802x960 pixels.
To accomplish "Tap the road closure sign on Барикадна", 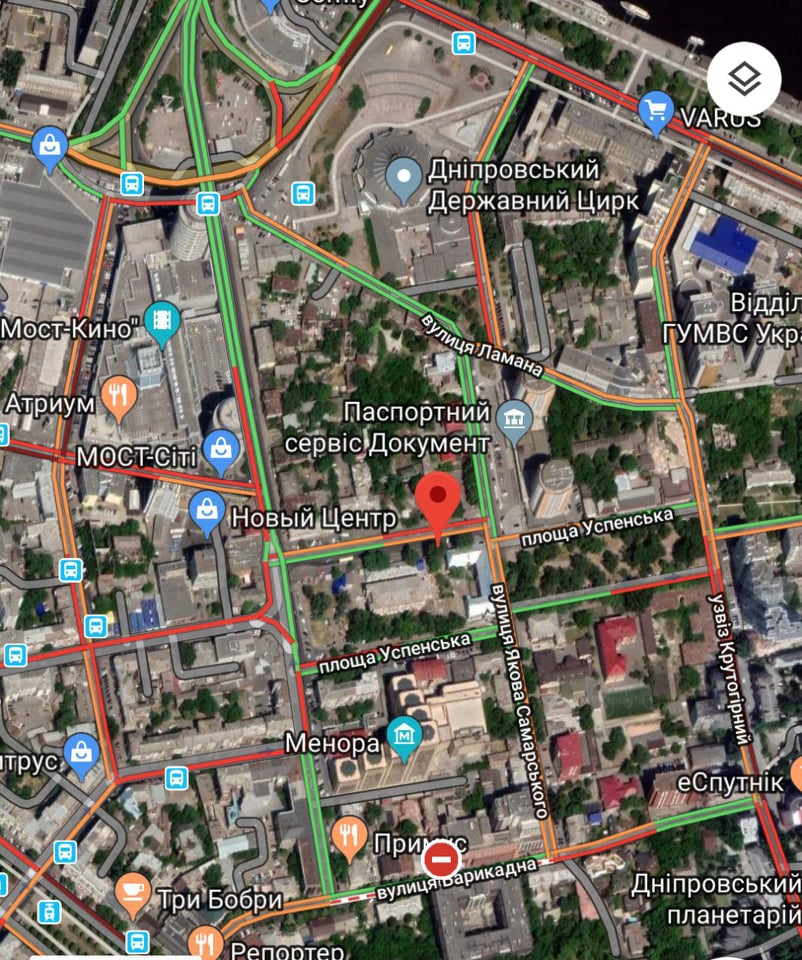I will tap(441, 860).
